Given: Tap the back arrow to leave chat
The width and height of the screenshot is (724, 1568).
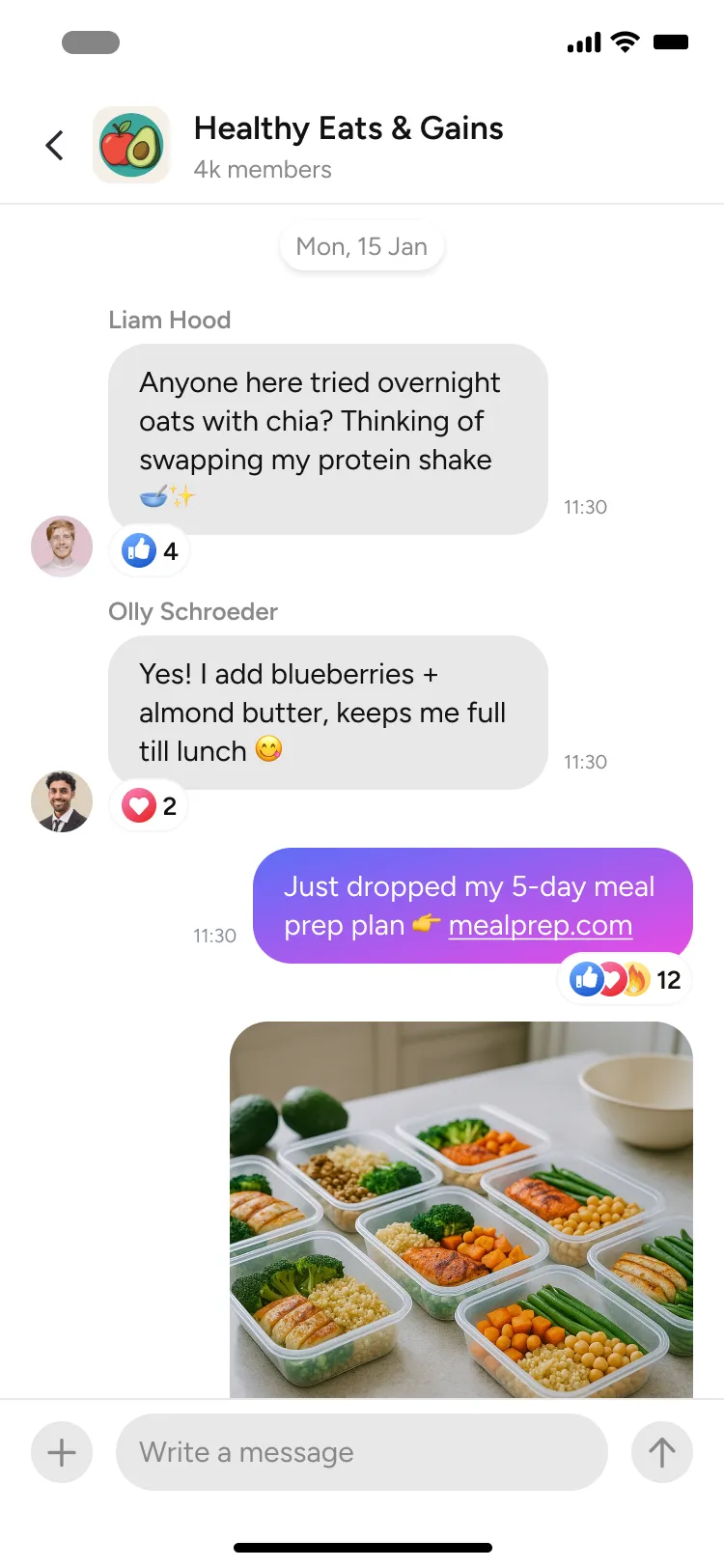Looking at the screenshot, I should 54,144.
